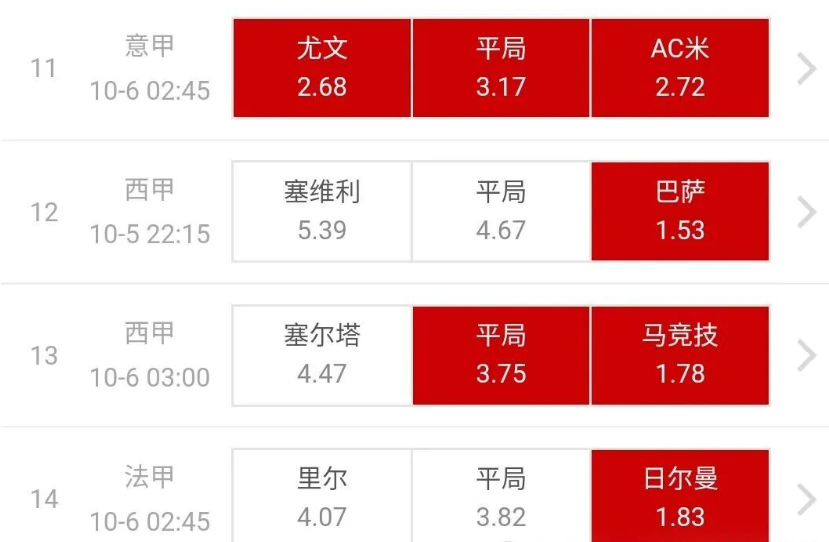Deselect 平局 3.17 in match 11
The height and width of the screenshot is (542, 829).
point(501,68)
